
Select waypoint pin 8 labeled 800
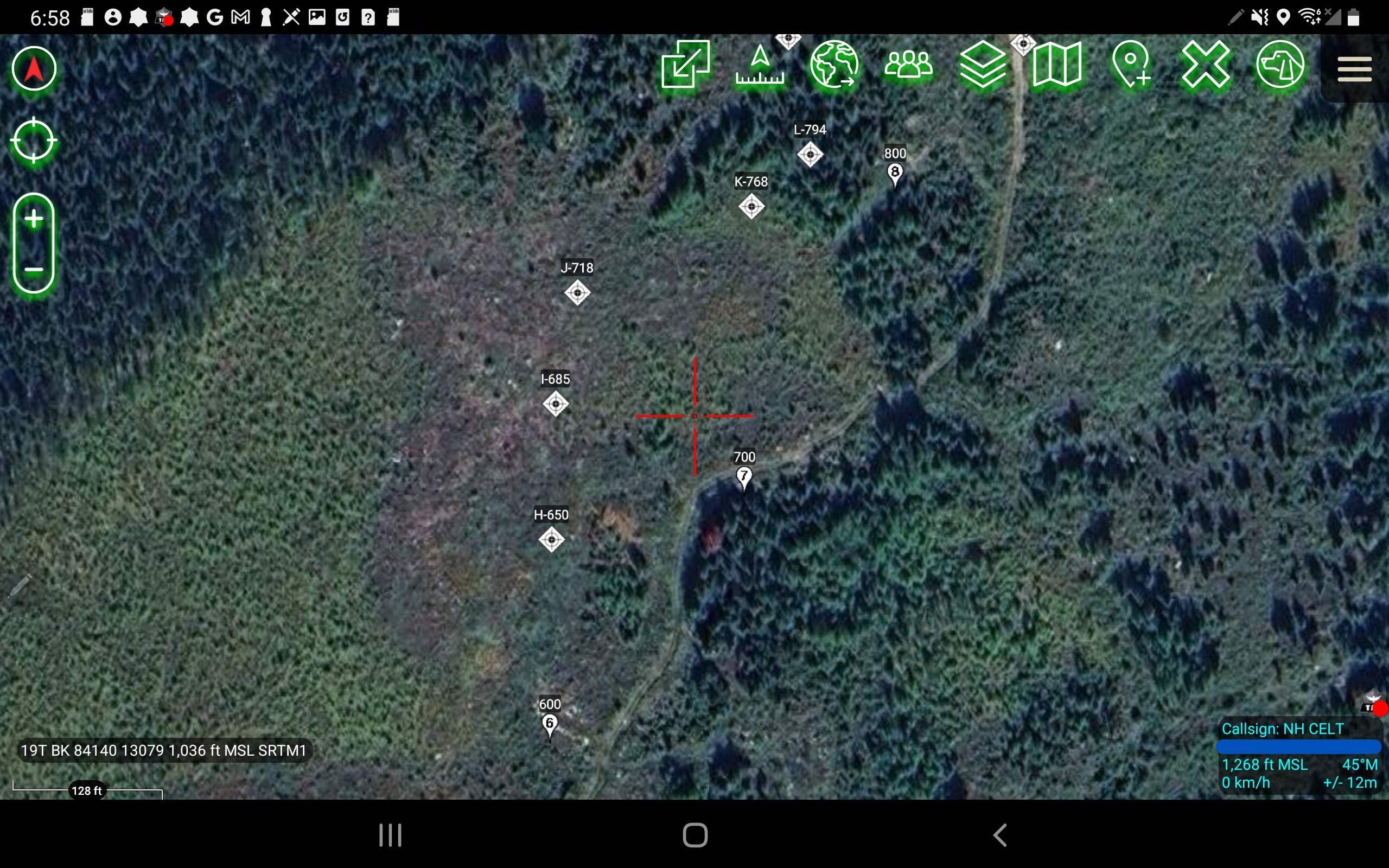(x=895, y=174)
